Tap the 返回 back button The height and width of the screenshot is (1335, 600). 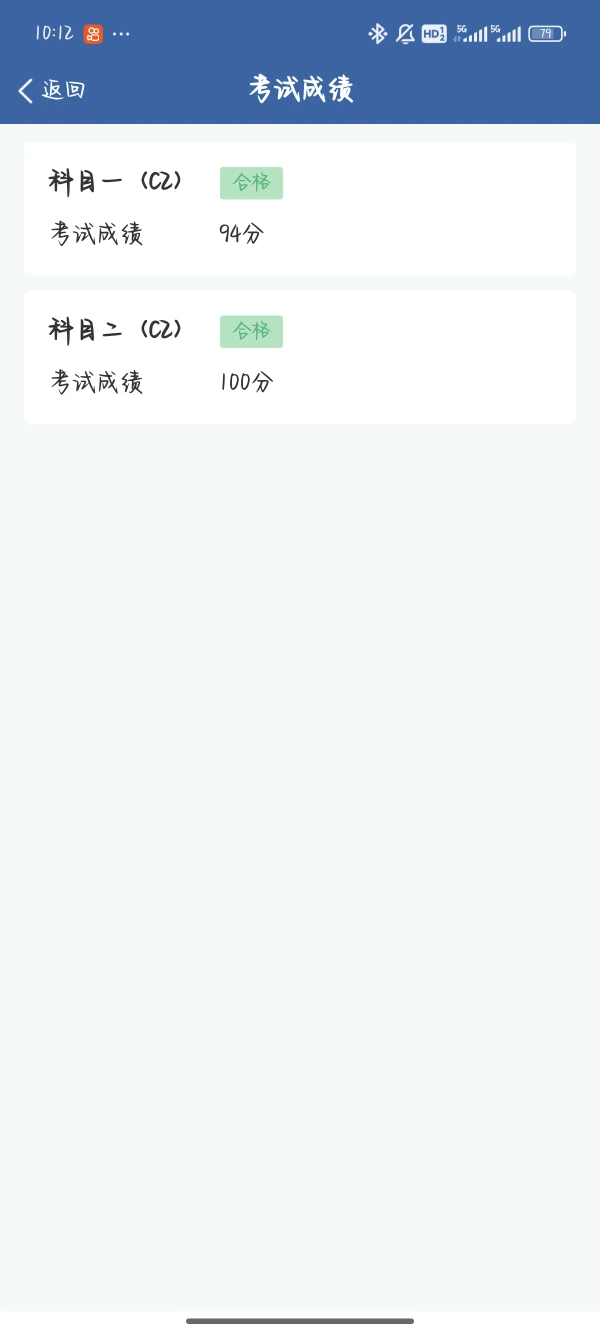(x=51, y=90)
